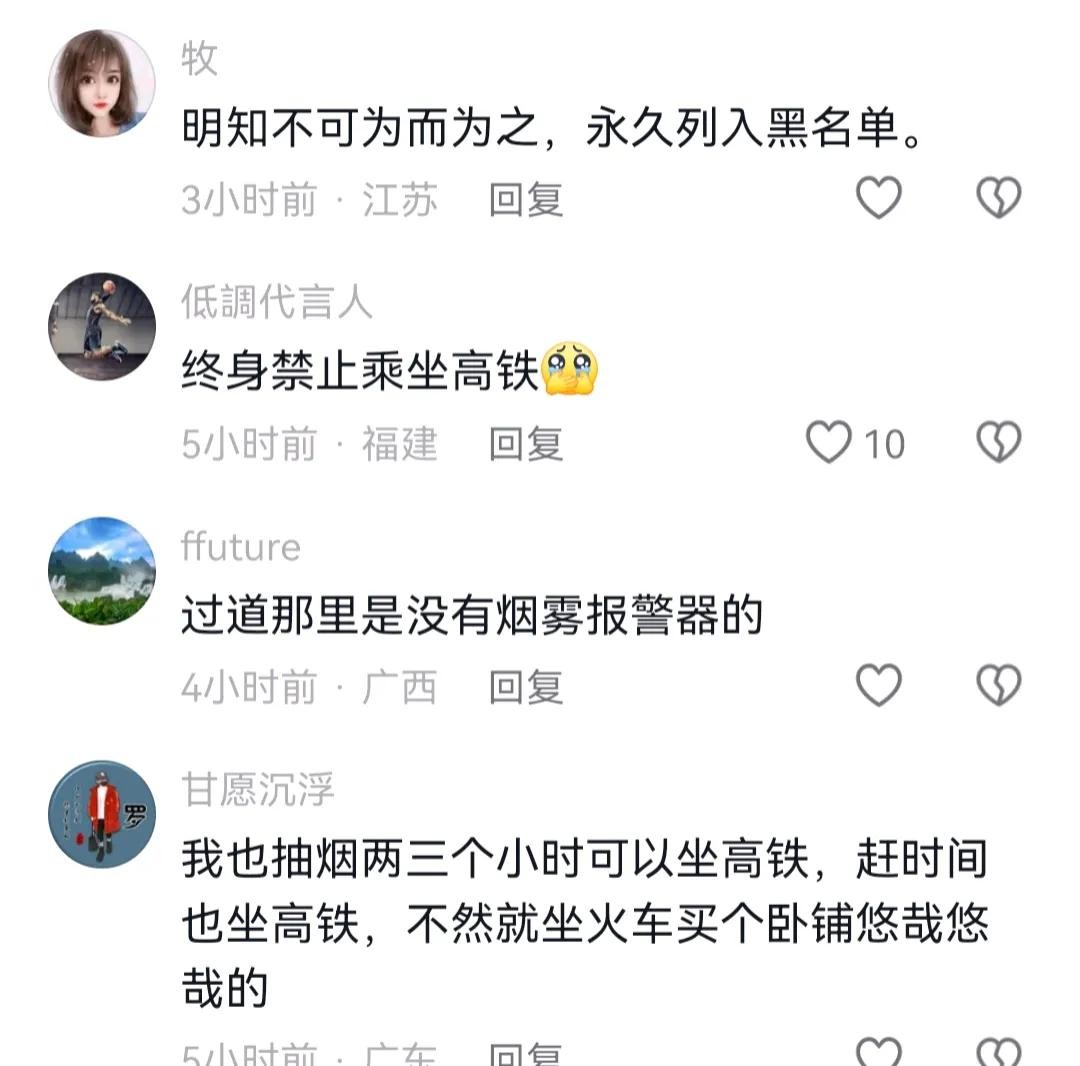
Task: Like the comment from ffuture
Action: point(879,686)
